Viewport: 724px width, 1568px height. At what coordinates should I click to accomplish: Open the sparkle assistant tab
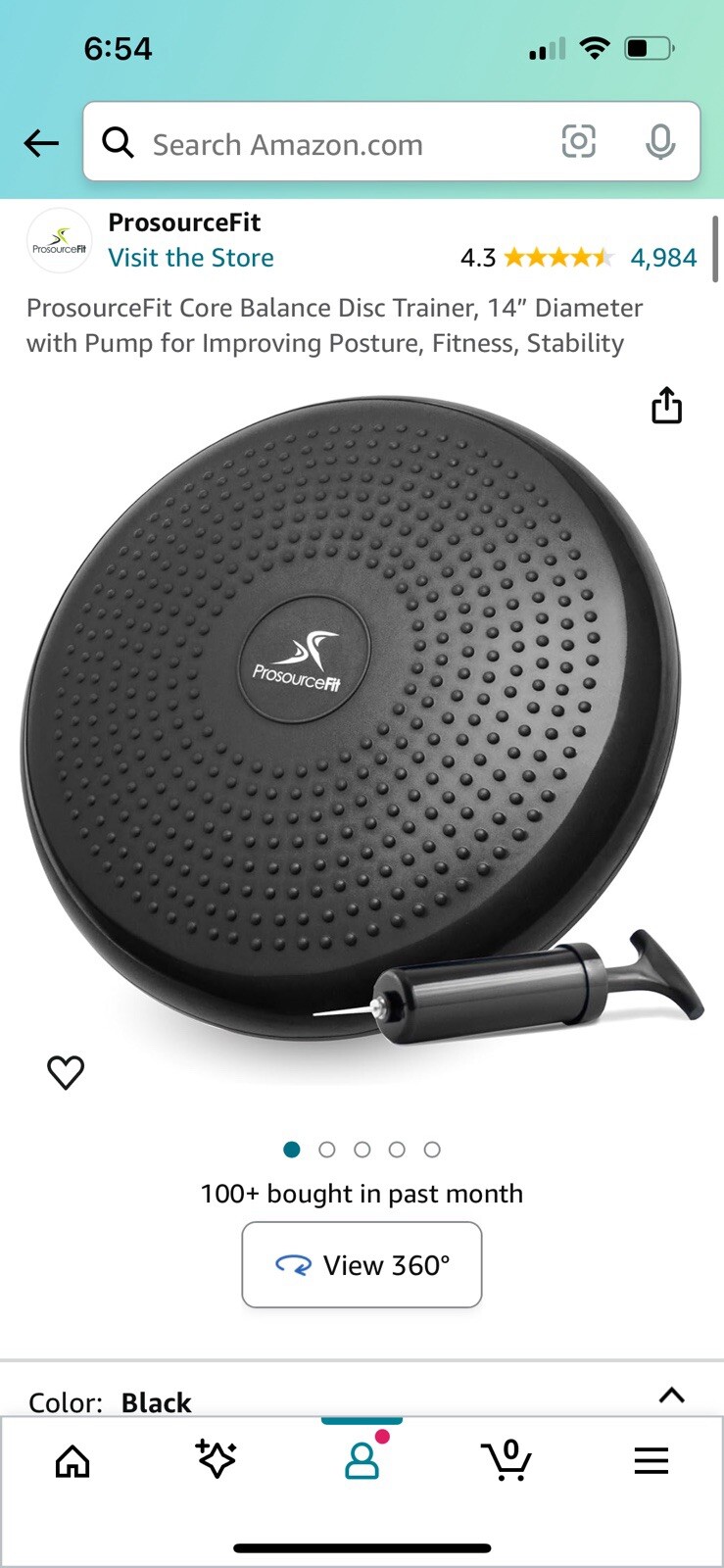(217, 1459)
